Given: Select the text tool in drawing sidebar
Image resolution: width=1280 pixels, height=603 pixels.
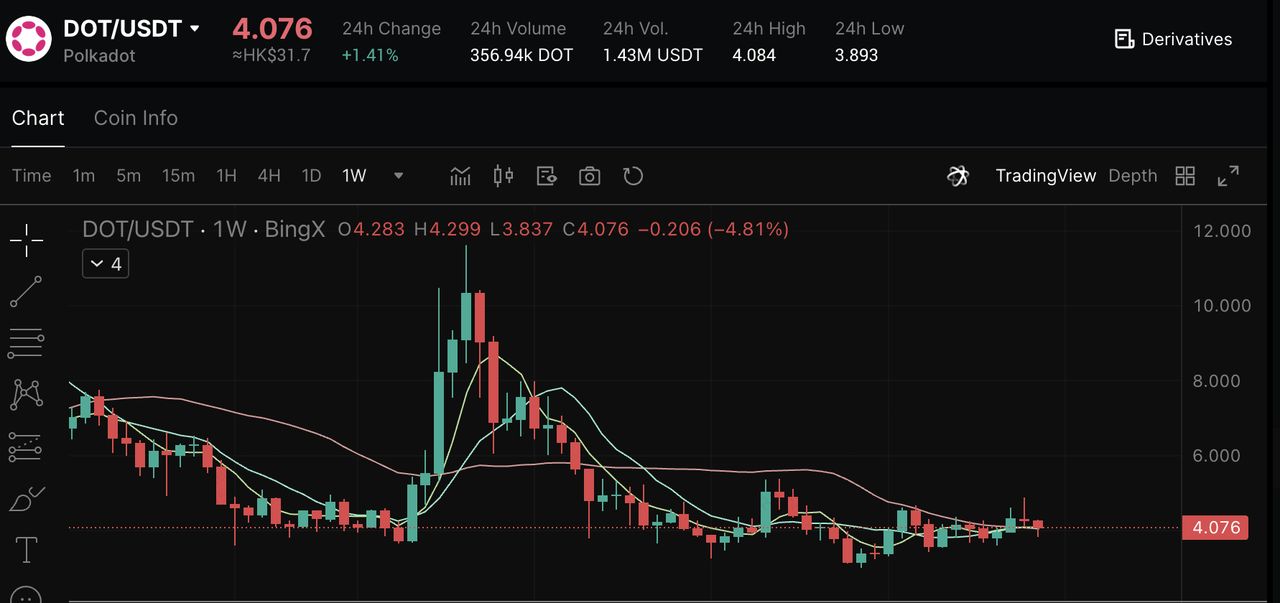Looking at the screenshot, I should [x=26, y=549].
